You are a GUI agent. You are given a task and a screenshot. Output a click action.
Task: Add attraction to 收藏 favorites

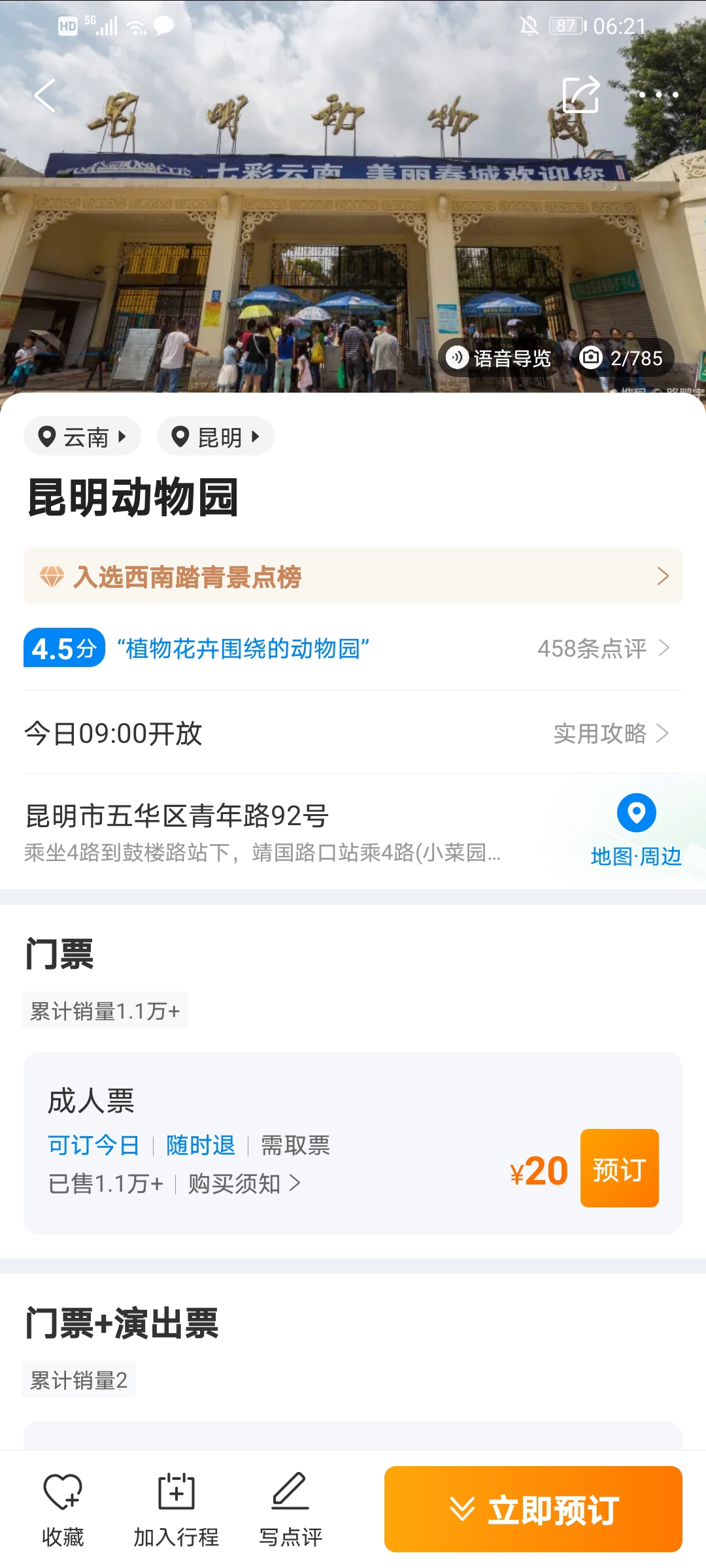tap(63, 1509)
